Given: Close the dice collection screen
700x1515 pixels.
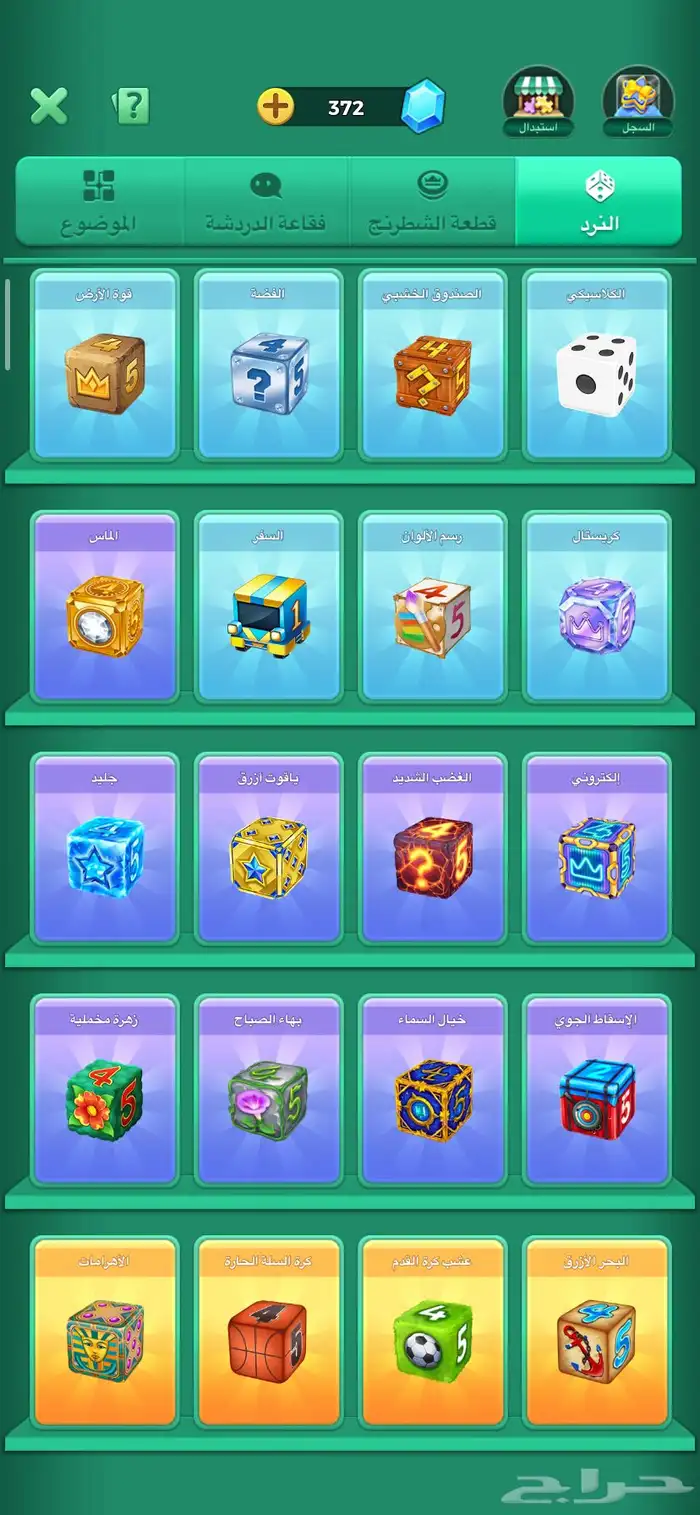Looking at the screenshot, I should (x=48, y=105).
